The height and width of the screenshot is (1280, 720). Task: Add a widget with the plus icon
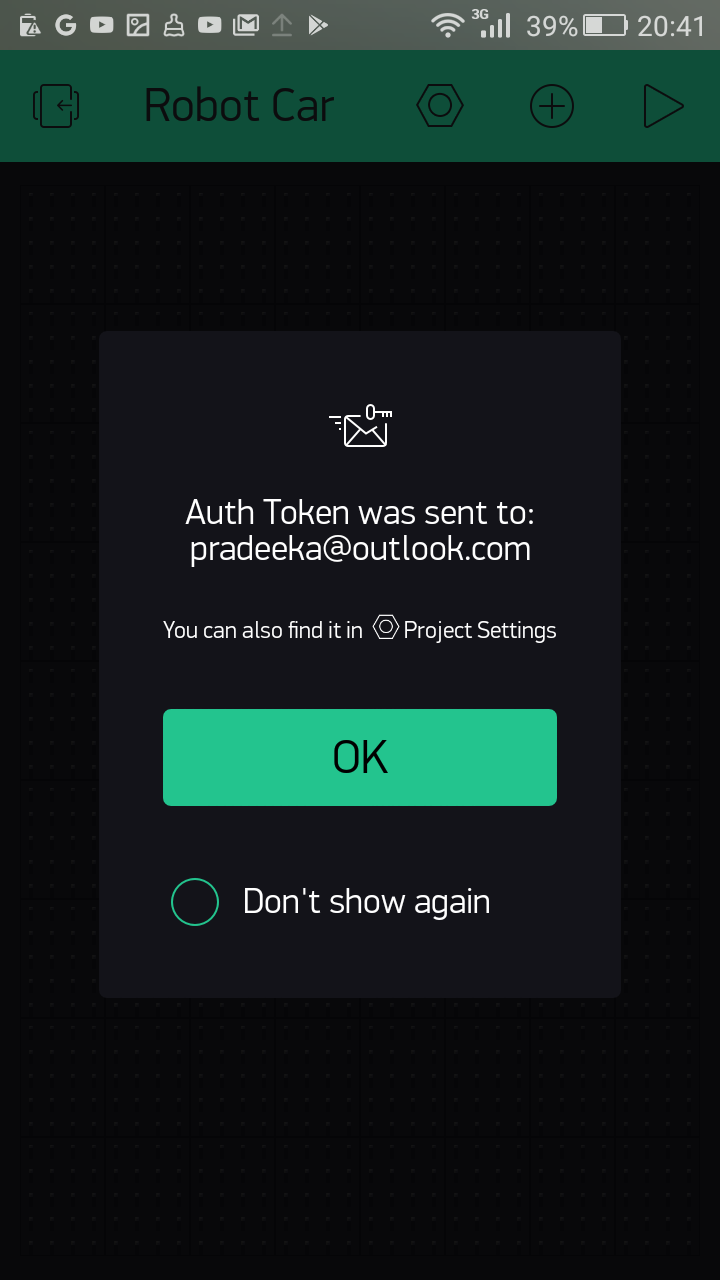[552, 106]
